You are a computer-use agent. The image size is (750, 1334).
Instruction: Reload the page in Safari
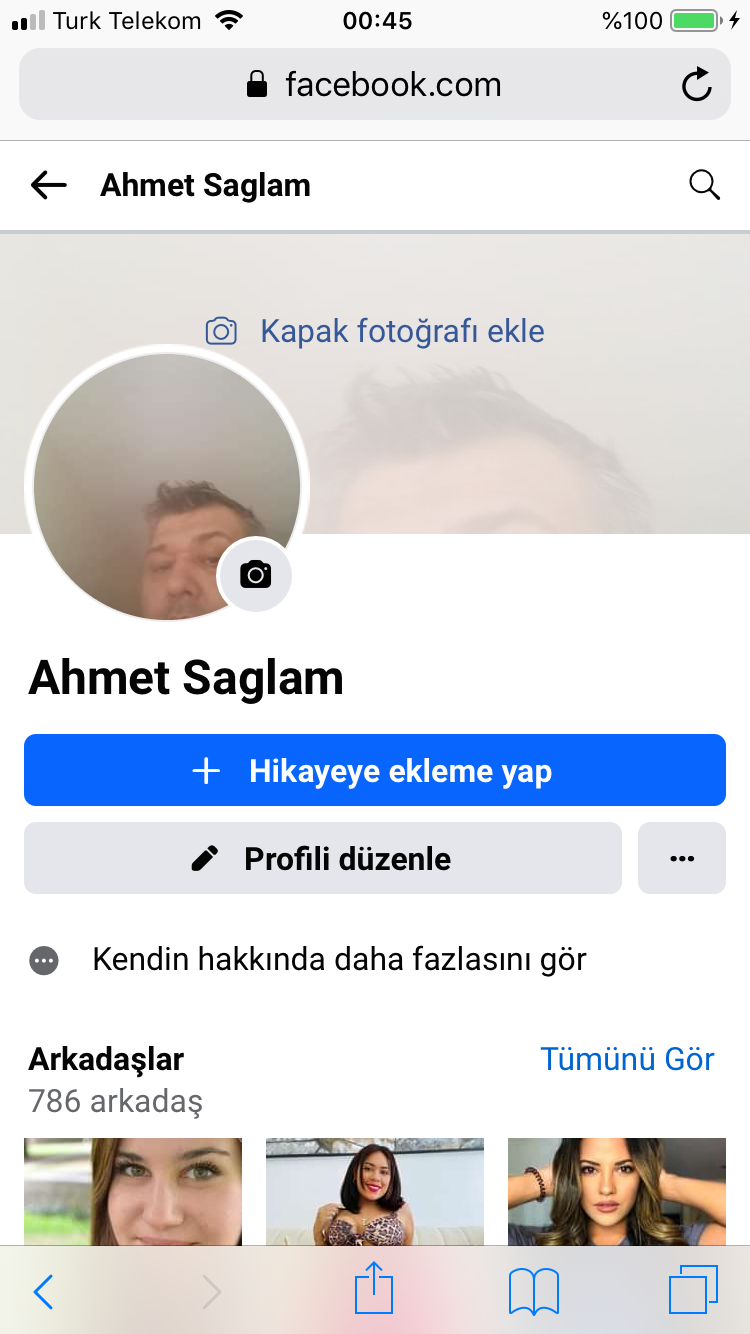pos(696,85)
